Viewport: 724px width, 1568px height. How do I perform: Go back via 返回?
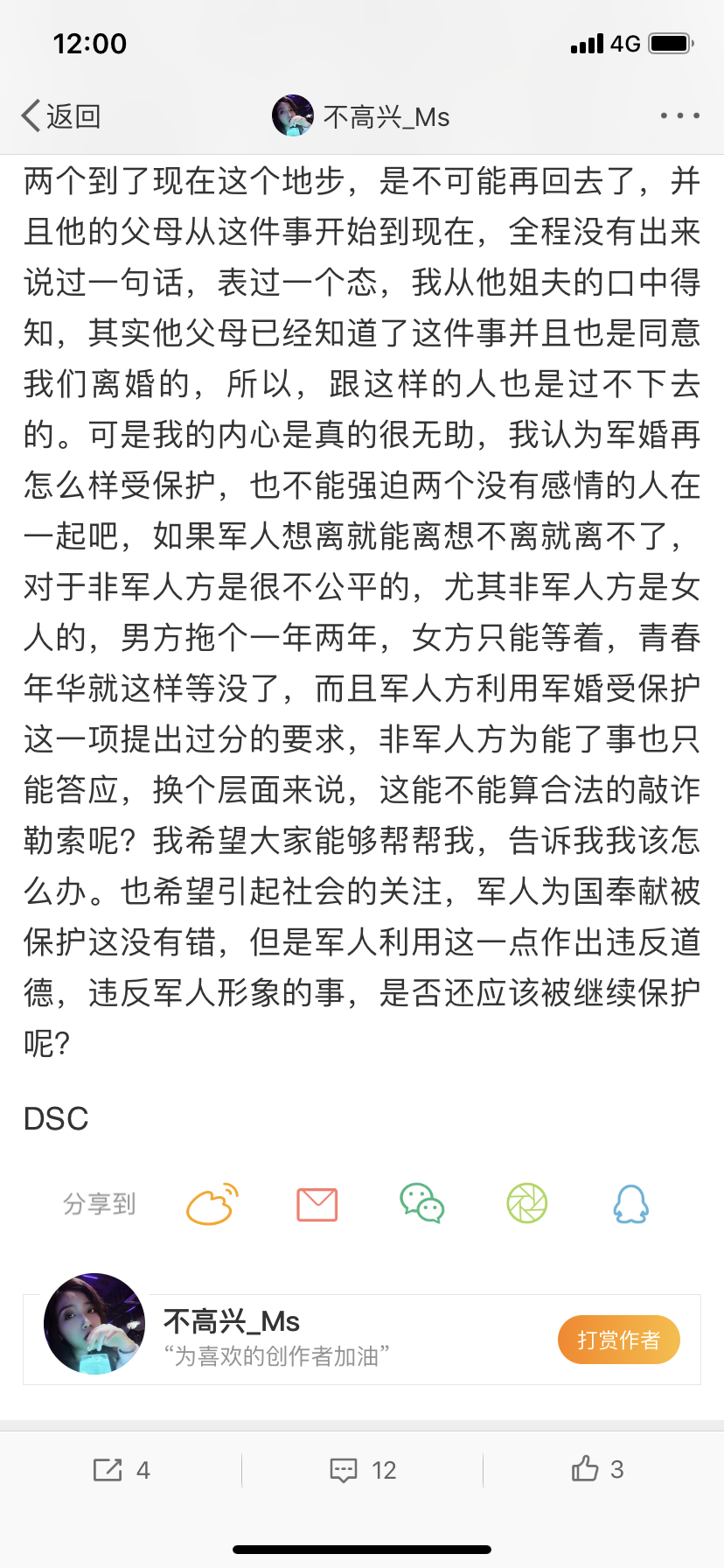click(x=61, y=116)
